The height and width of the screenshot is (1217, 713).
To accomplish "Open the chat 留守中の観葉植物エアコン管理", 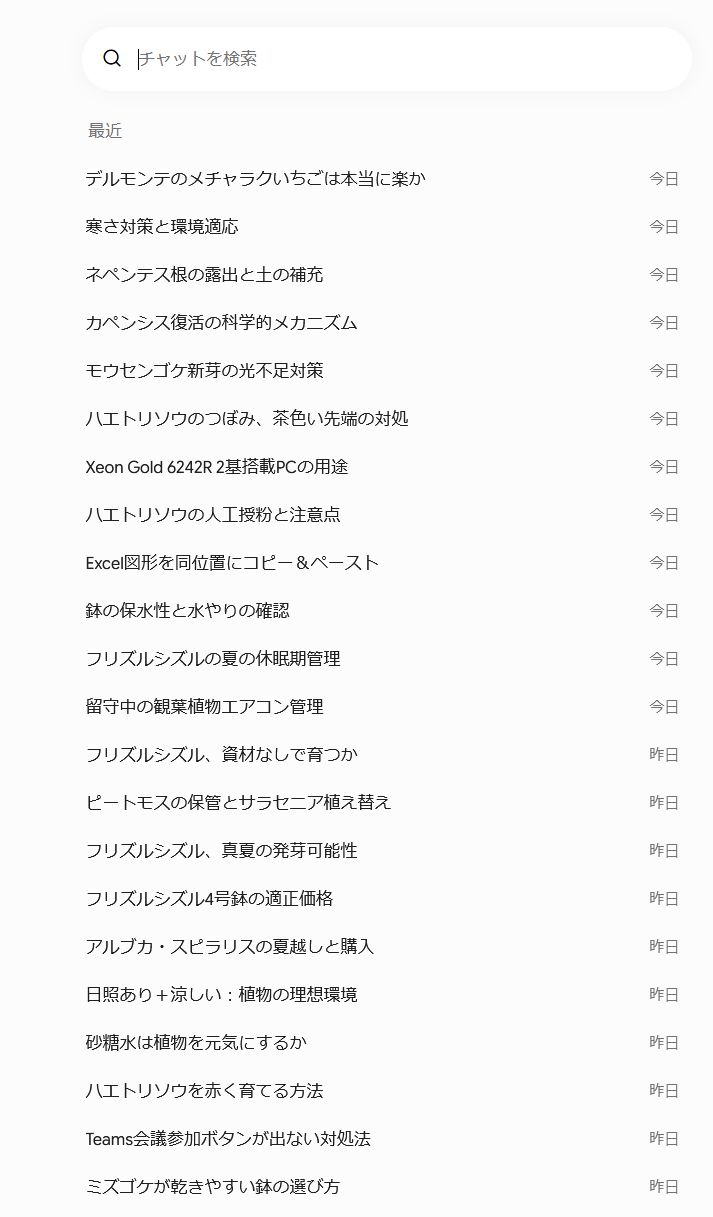I will pos(382,707).
